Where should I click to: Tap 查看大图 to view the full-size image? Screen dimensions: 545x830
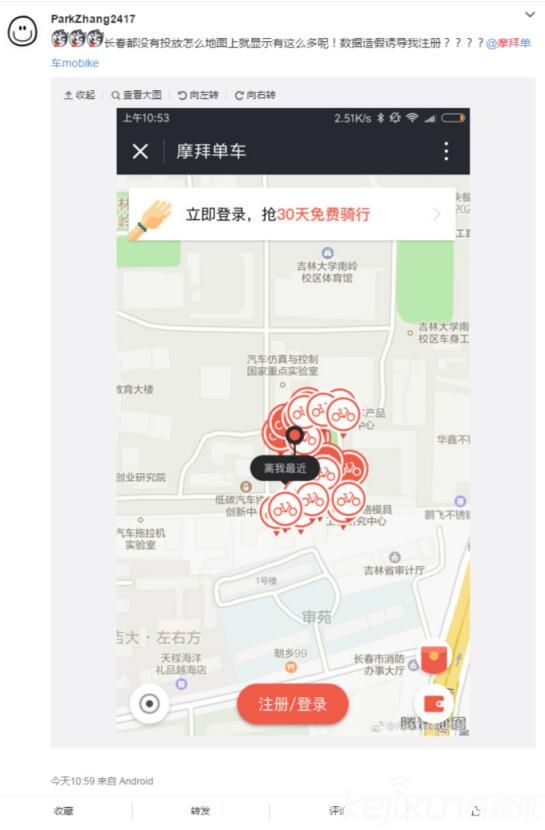(137, 95)
